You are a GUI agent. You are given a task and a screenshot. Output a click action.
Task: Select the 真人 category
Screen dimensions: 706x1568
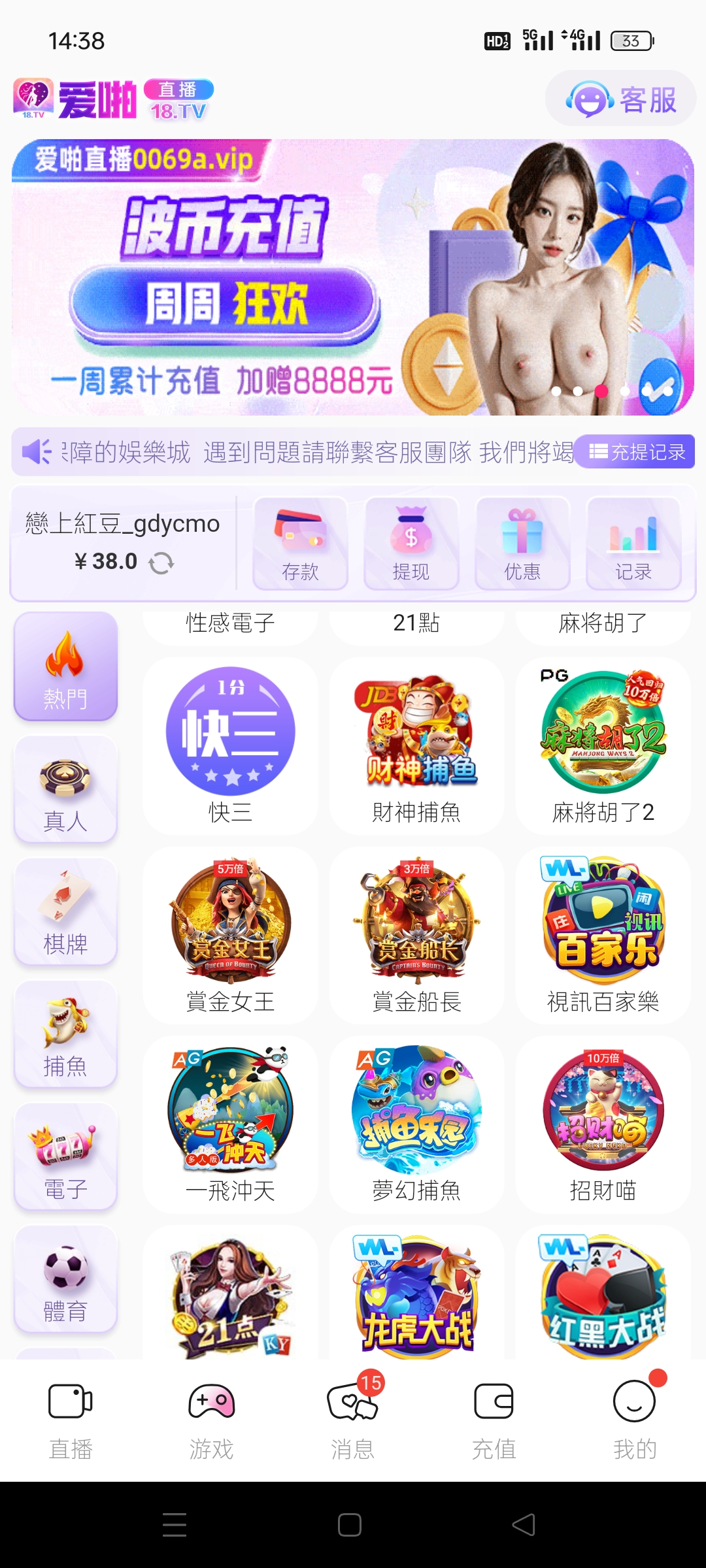point(65,789)
